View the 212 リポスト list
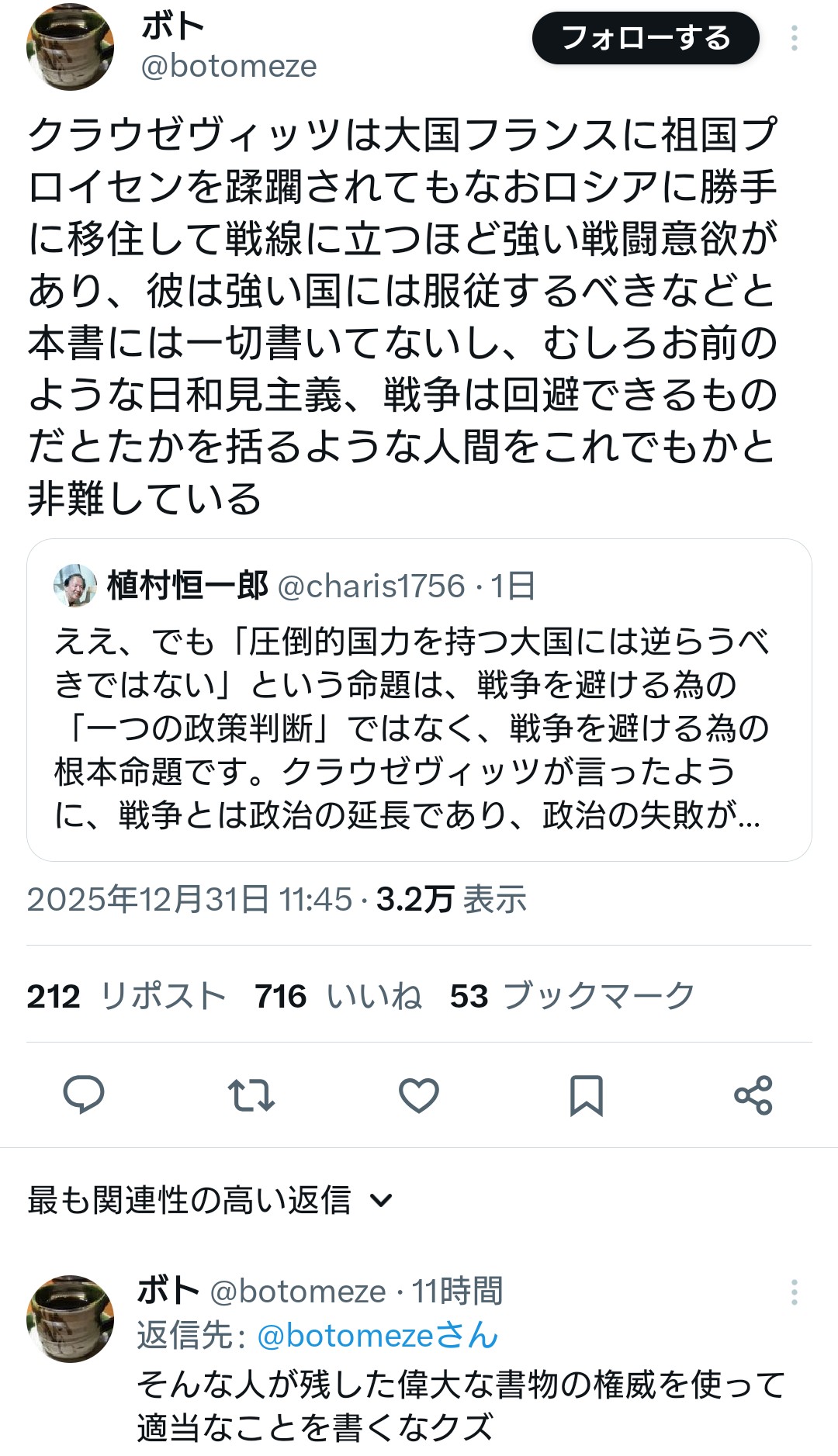838x1456 pixels. 126,996
